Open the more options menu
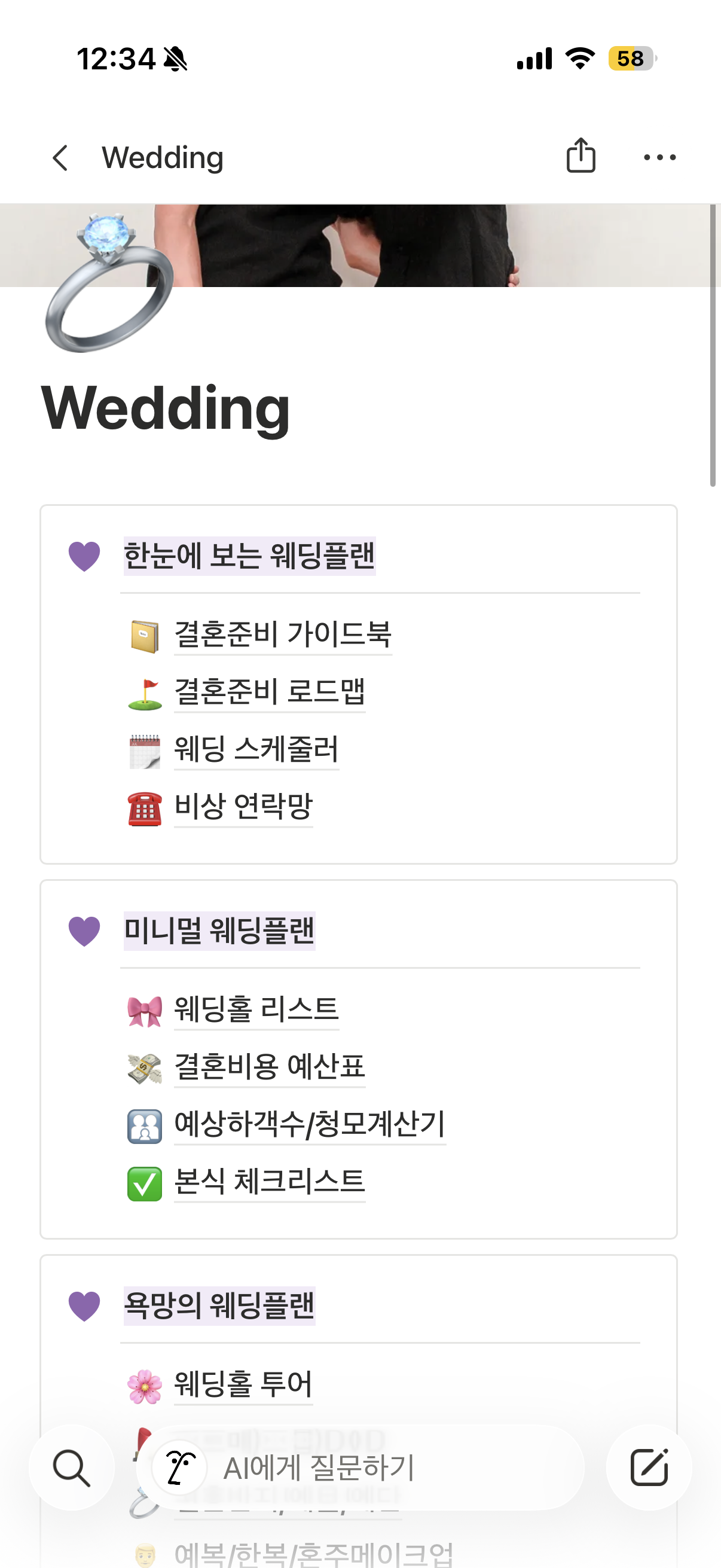The height and width of the screenshot is (1568, 721). coord(659,157)
